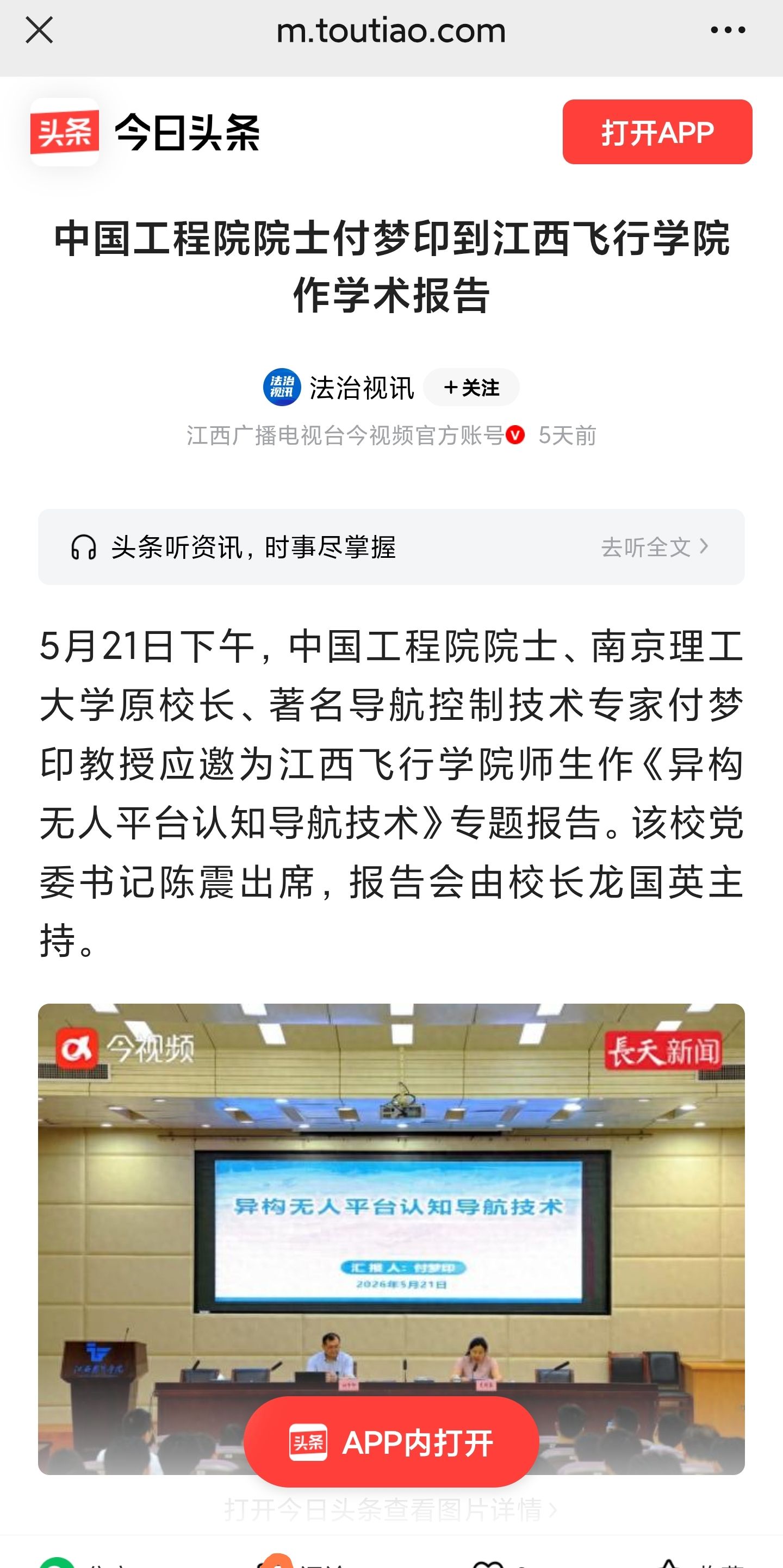
Task: Open 打开今日头条查看图片详情 link
Action: [391, 1510]
